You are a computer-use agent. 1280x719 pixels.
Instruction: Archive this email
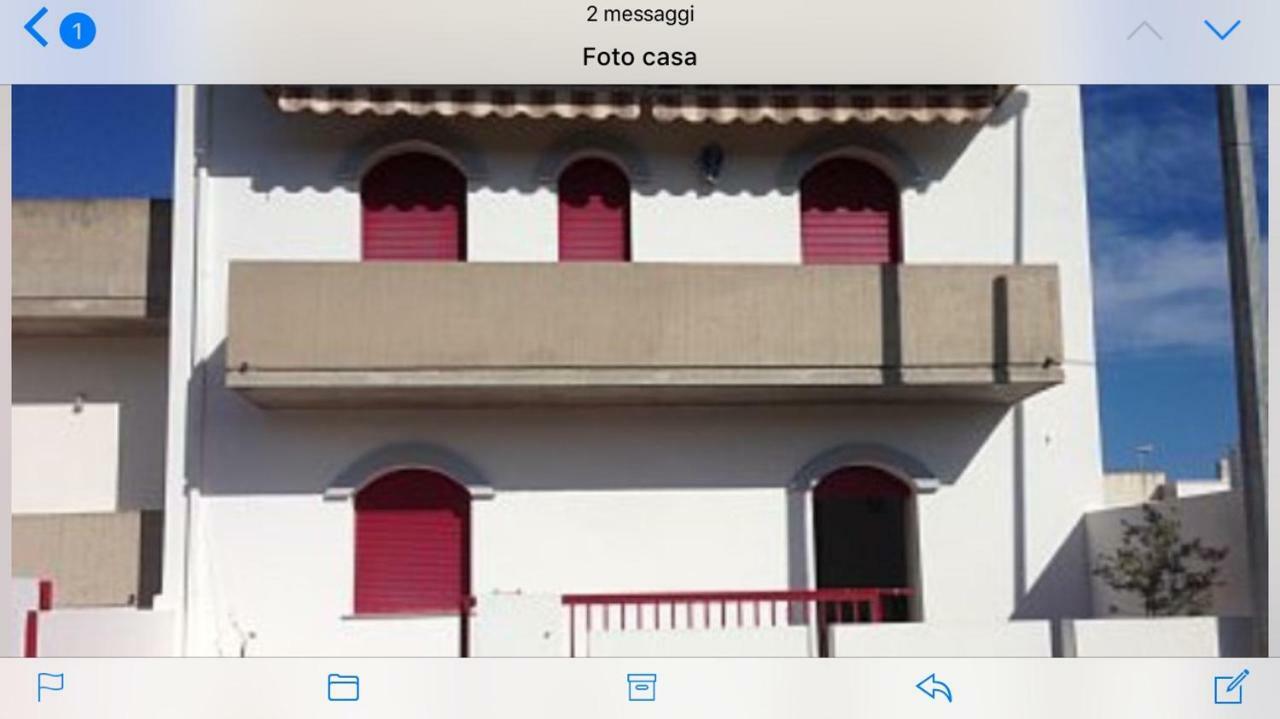point(641,687)
